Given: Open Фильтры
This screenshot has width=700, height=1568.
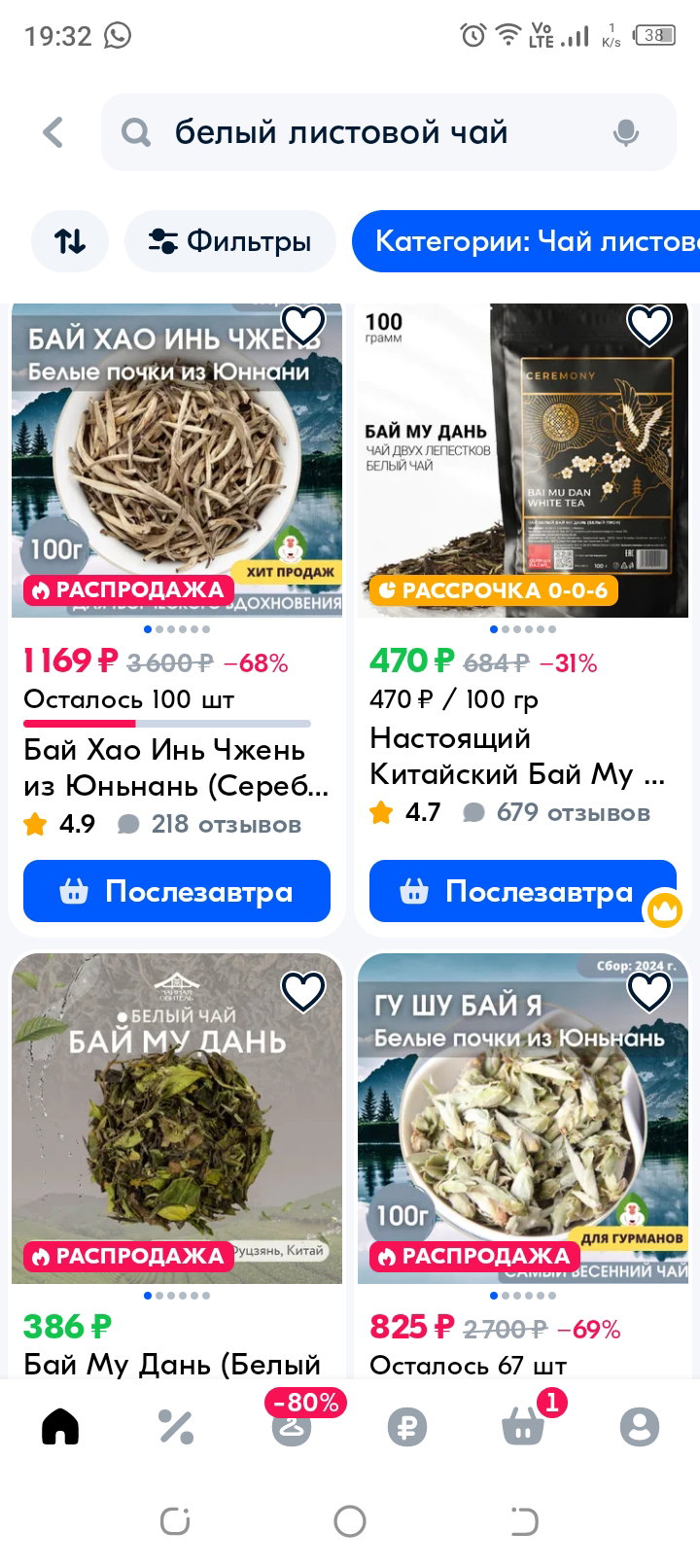Looking at the screenshot, I should click(230, 241).
